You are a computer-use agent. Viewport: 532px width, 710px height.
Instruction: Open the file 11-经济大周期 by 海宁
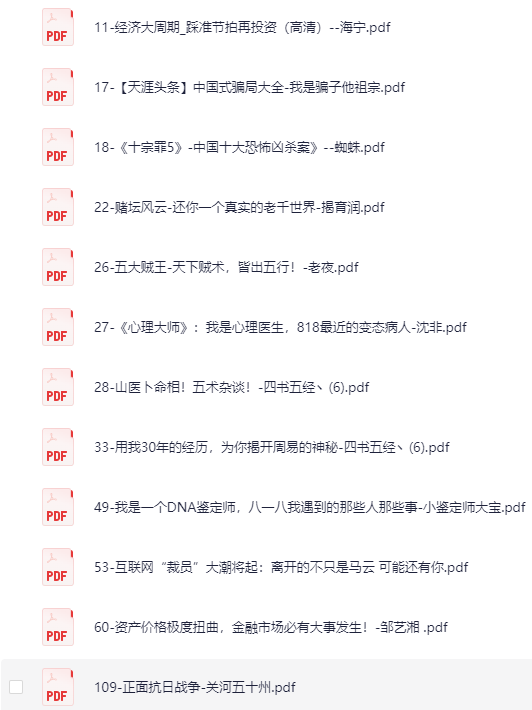(x=242, y=28)
